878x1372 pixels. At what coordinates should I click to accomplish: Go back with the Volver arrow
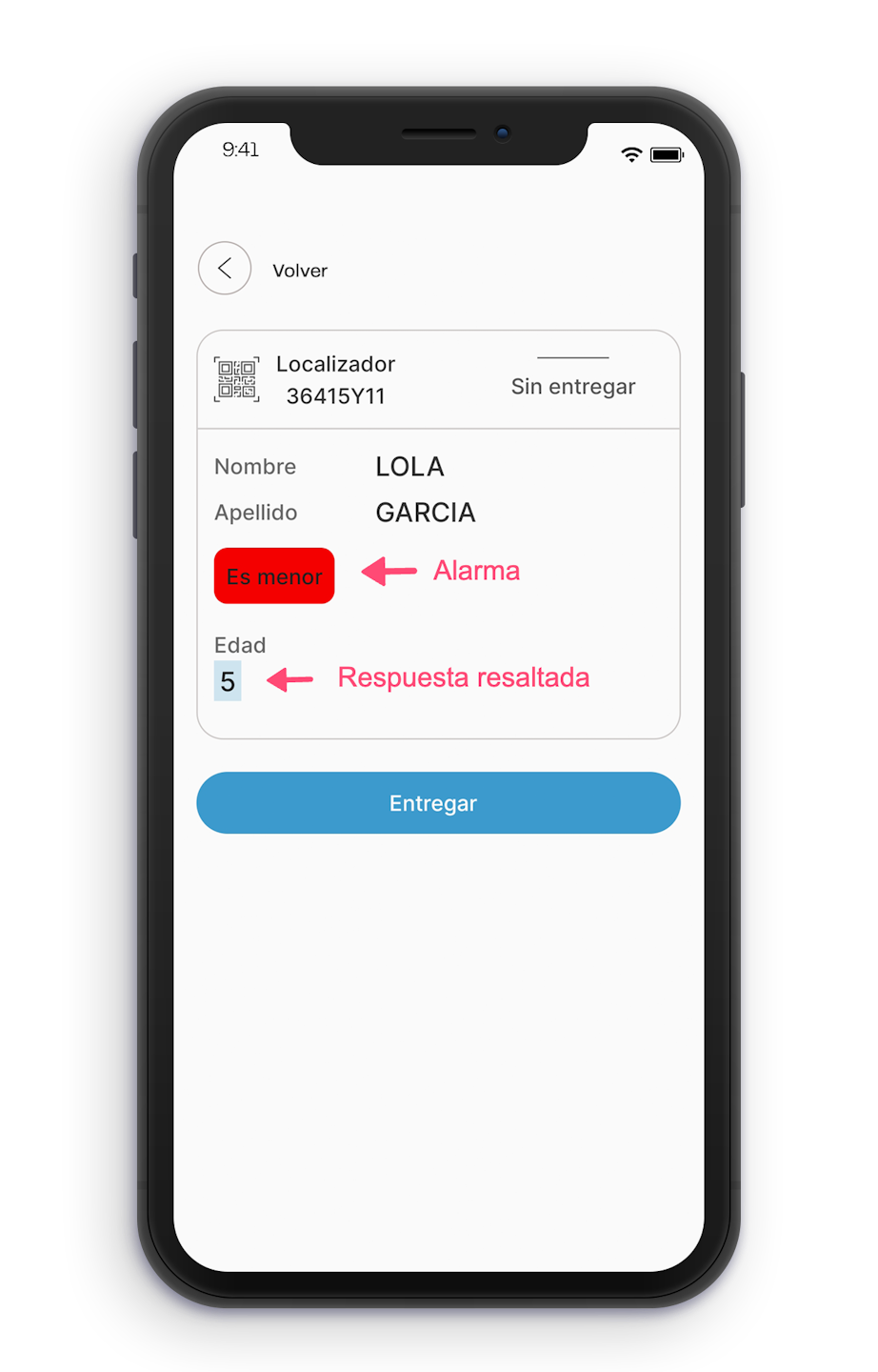click(225, 269)
